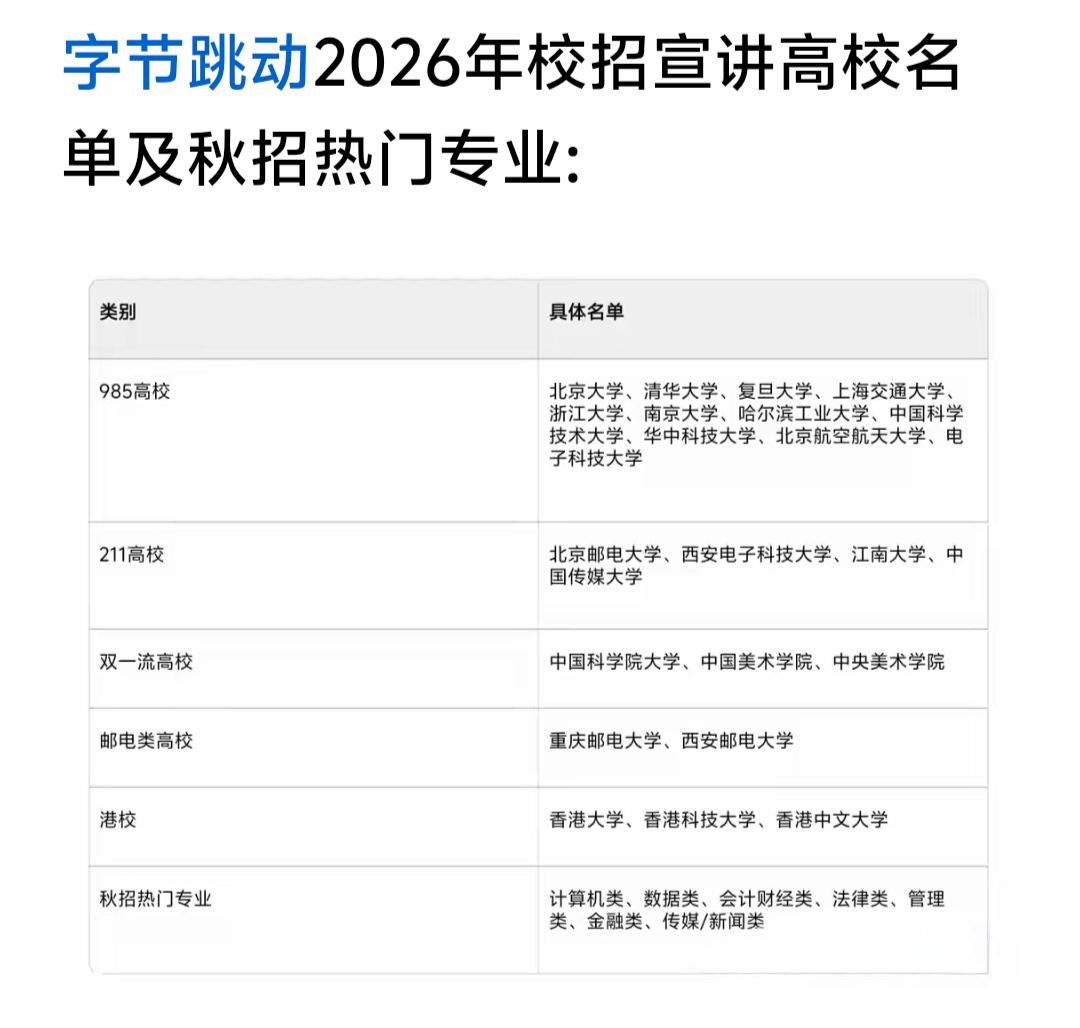Open the blue 字节跳动 link in the title
The image size is (1080, 1028).
pos(185,64)
